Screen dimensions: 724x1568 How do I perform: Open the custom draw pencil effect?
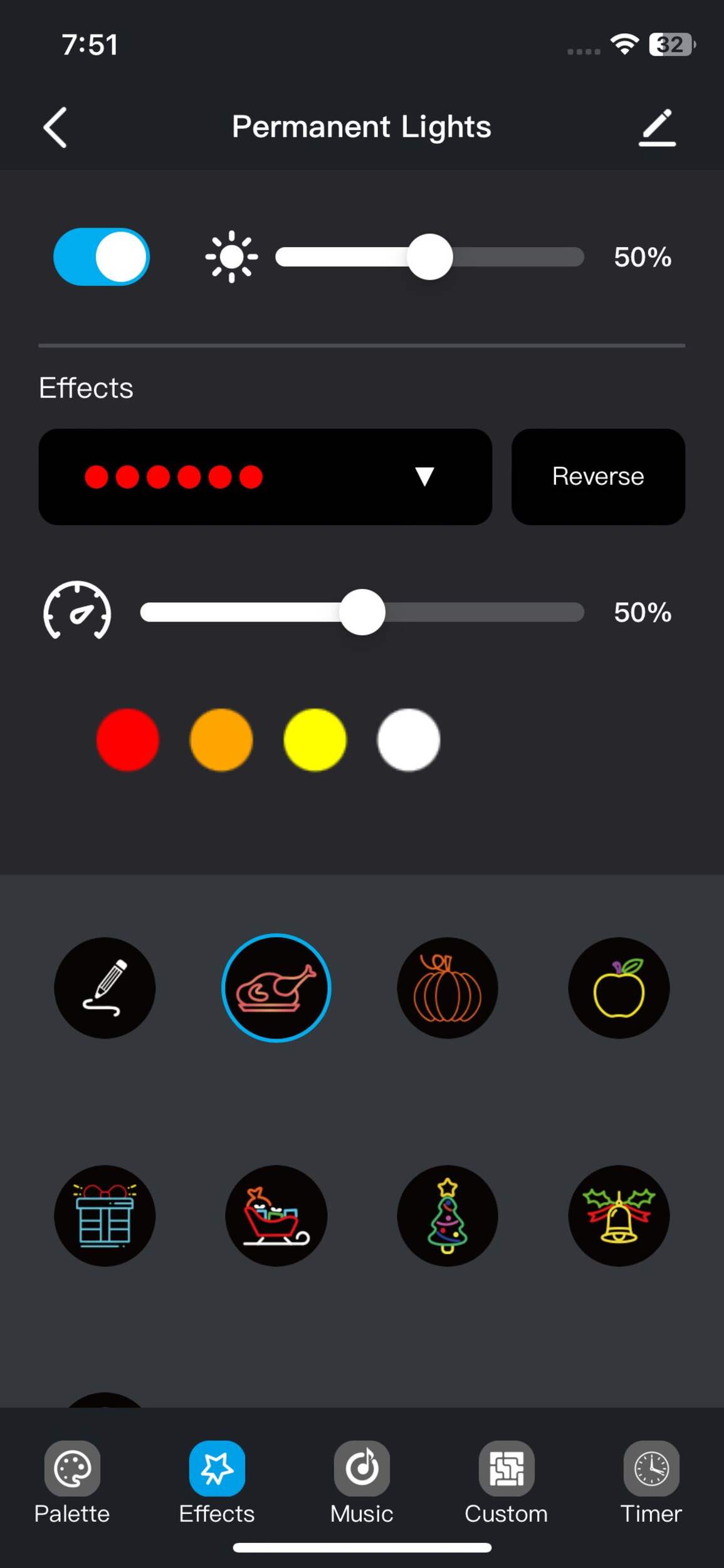105,988
